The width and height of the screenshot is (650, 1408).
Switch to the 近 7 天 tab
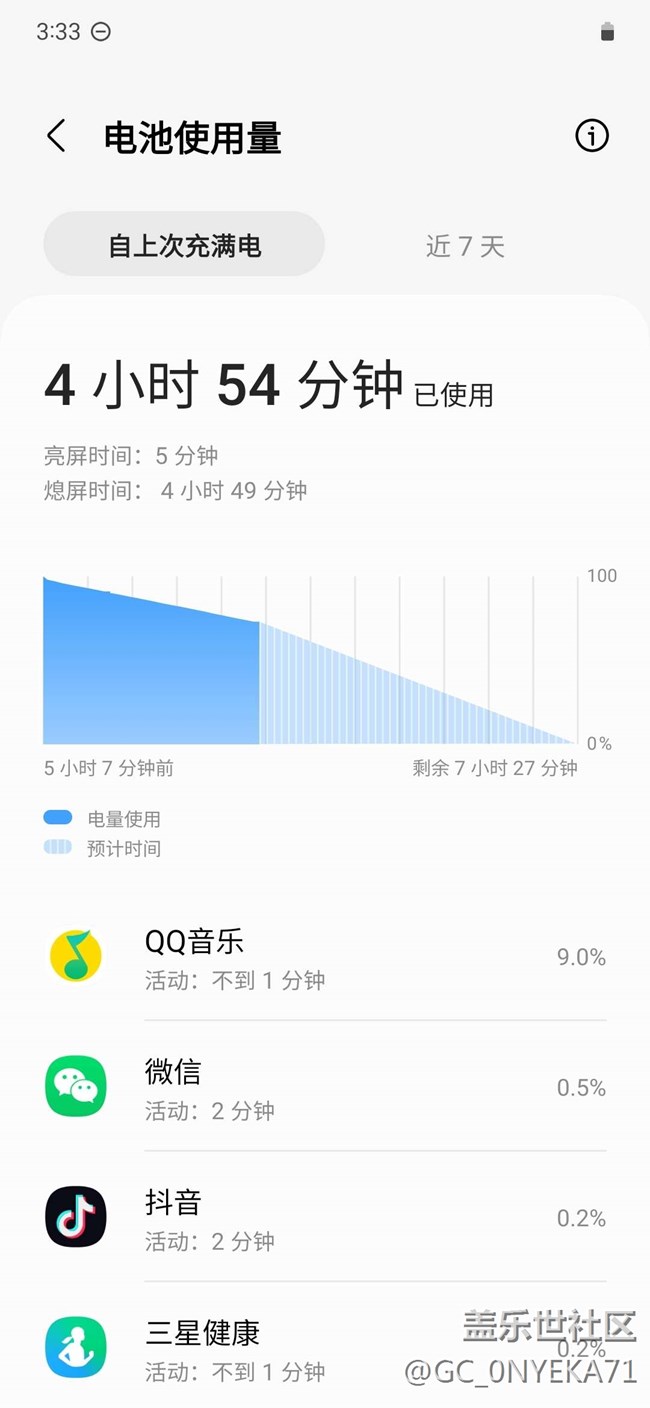click(x=465, y=245)
